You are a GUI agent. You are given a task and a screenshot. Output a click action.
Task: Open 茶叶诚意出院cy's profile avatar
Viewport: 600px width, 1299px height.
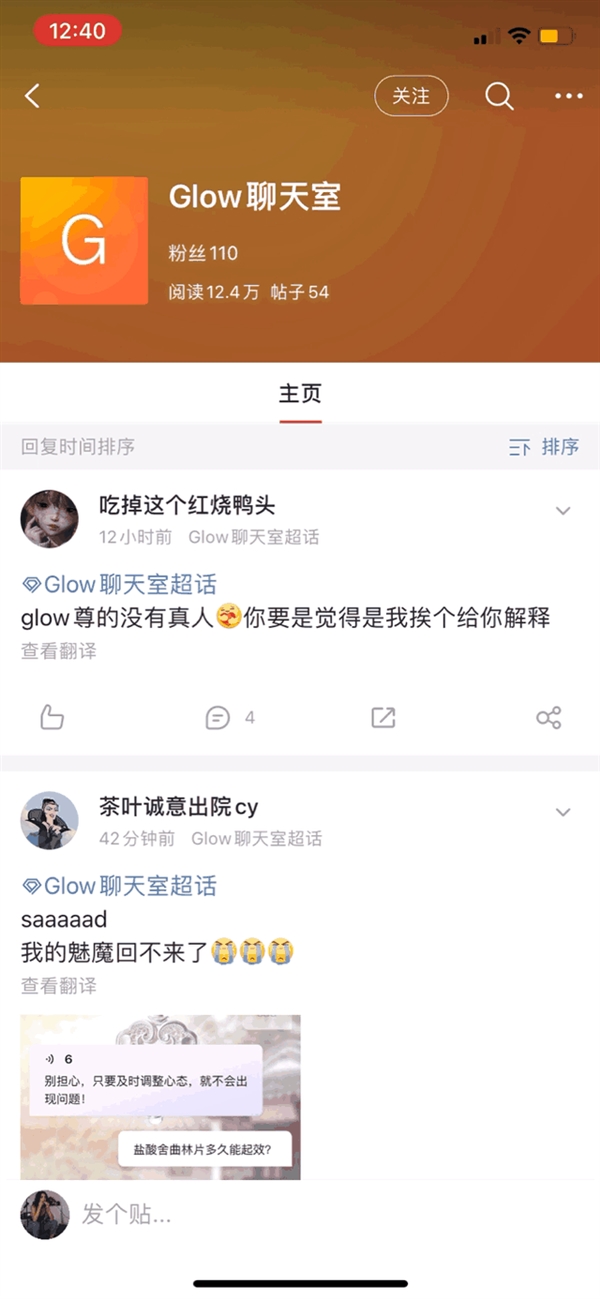[x=49, y=821]
